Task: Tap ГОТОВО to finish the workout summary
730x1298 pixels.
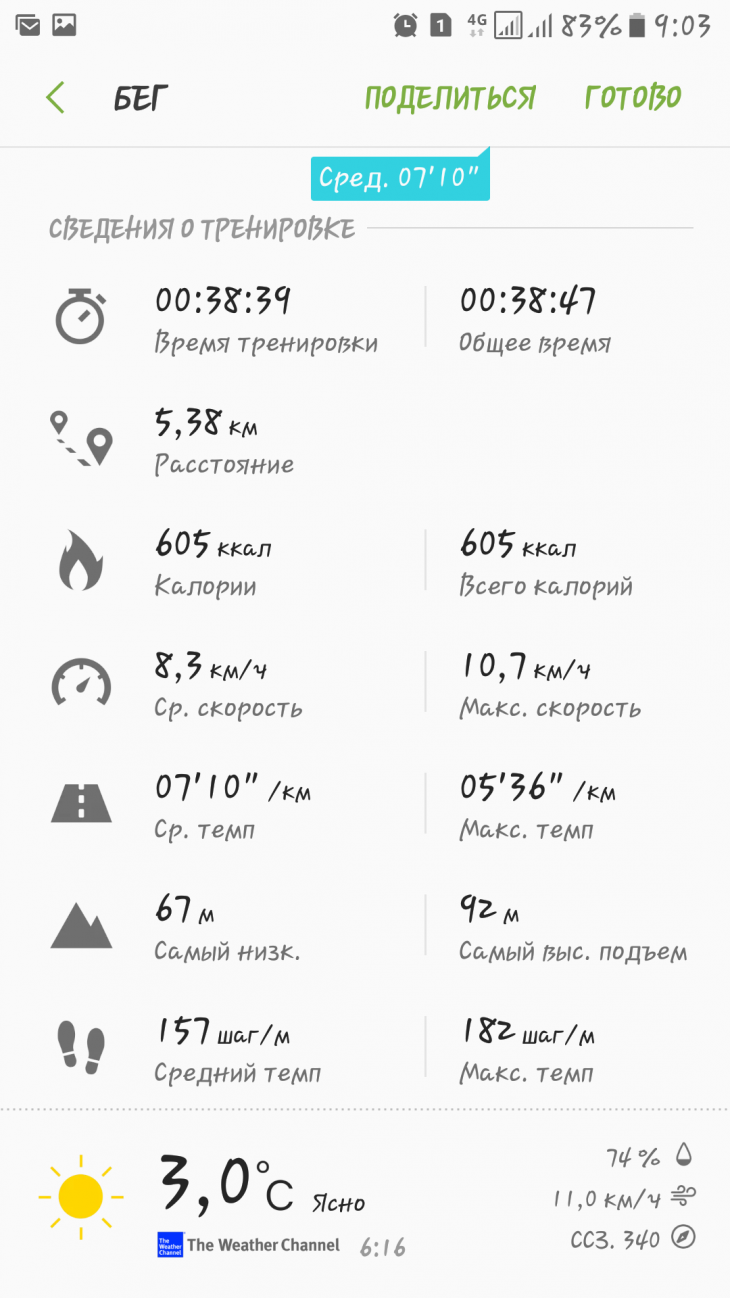Action: pyautogui.click(x=633, y=98)
